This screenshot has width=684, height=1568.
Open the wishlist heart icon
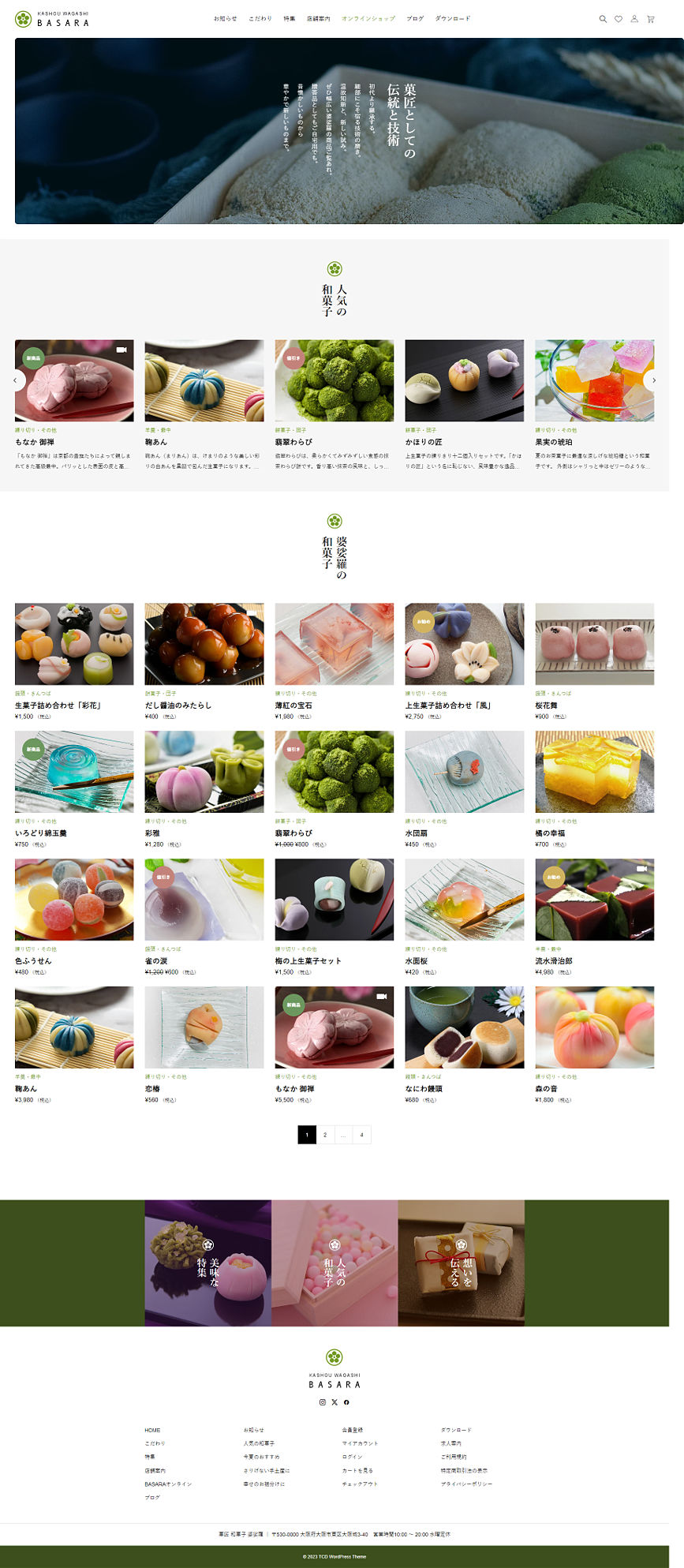click(x=619, y=19)
